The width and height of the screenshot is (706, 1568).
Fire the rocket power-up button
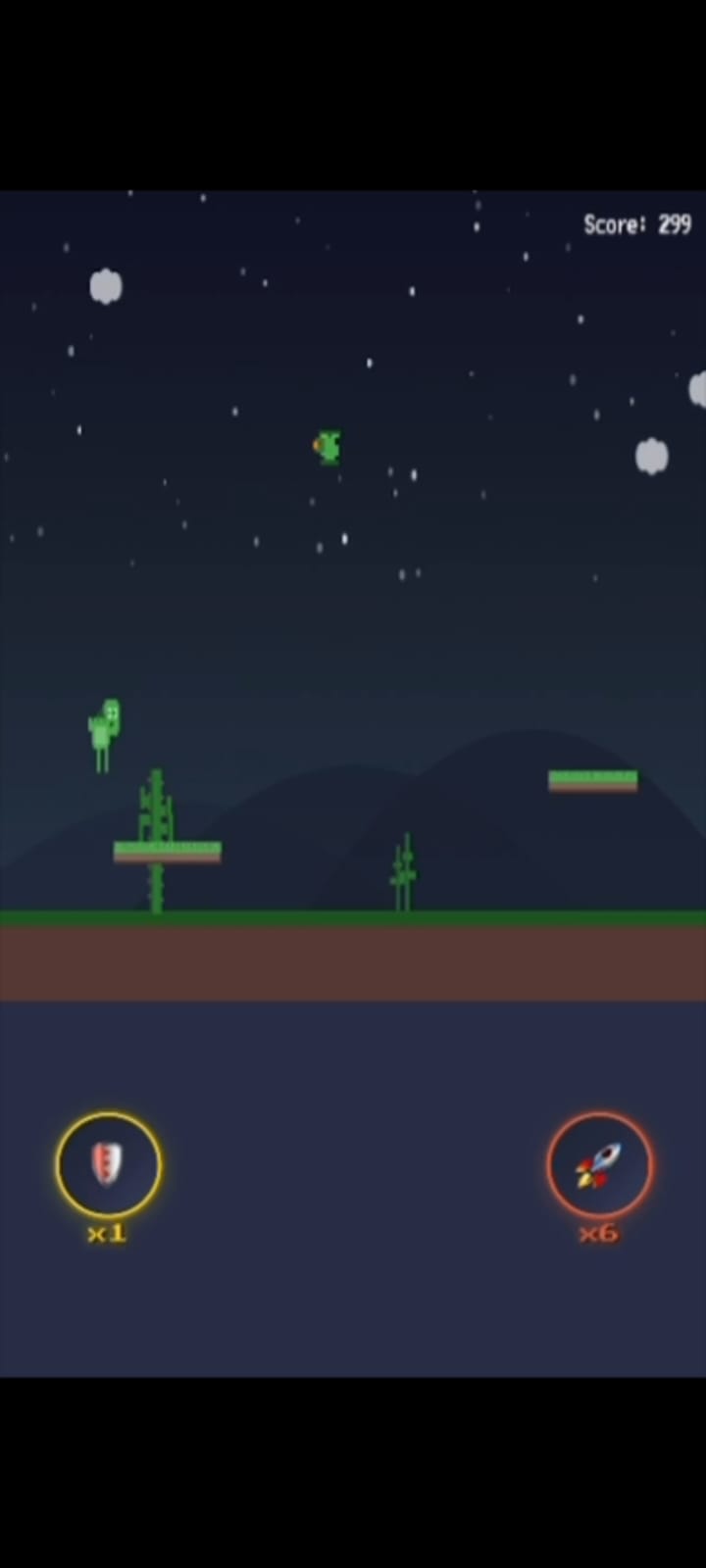599,1163
